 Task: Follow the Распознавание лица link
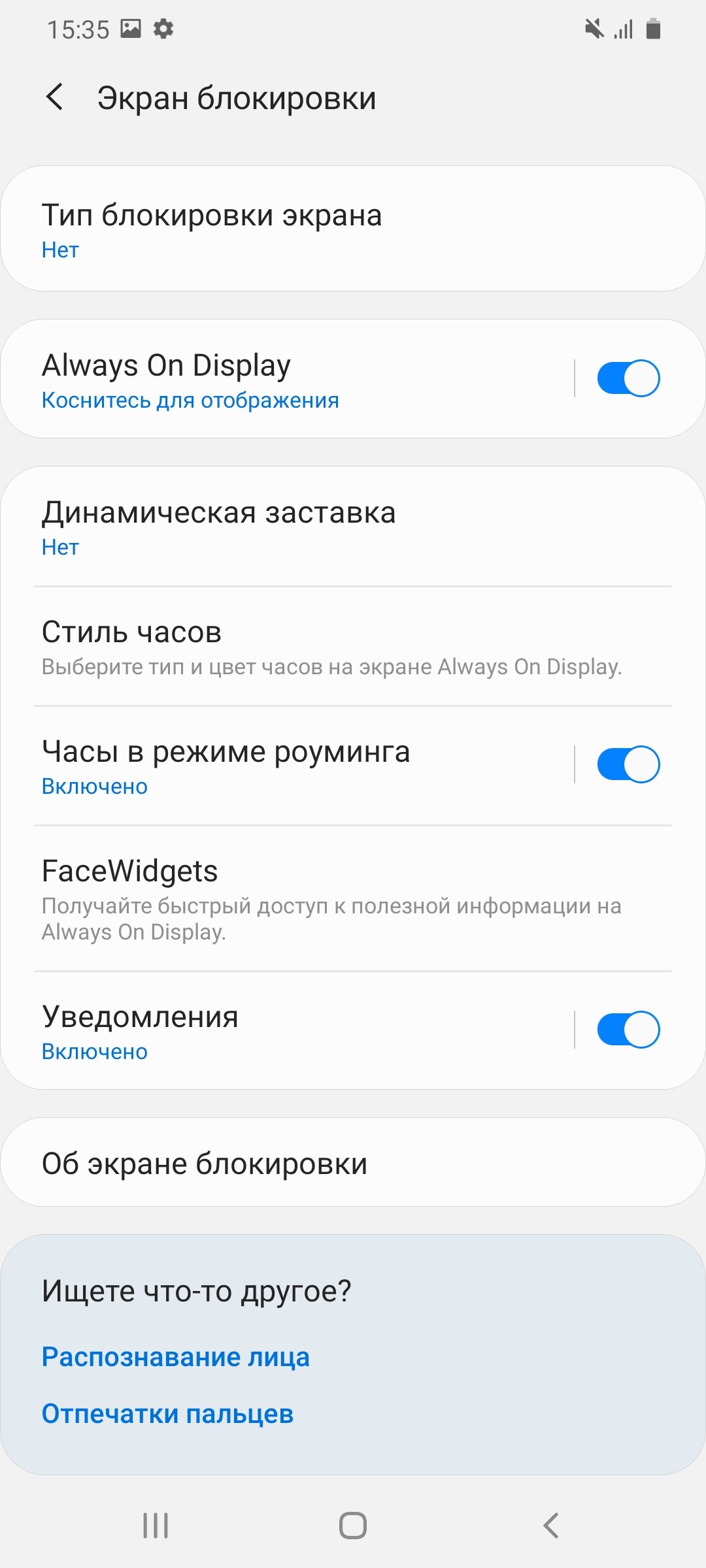175,1357
